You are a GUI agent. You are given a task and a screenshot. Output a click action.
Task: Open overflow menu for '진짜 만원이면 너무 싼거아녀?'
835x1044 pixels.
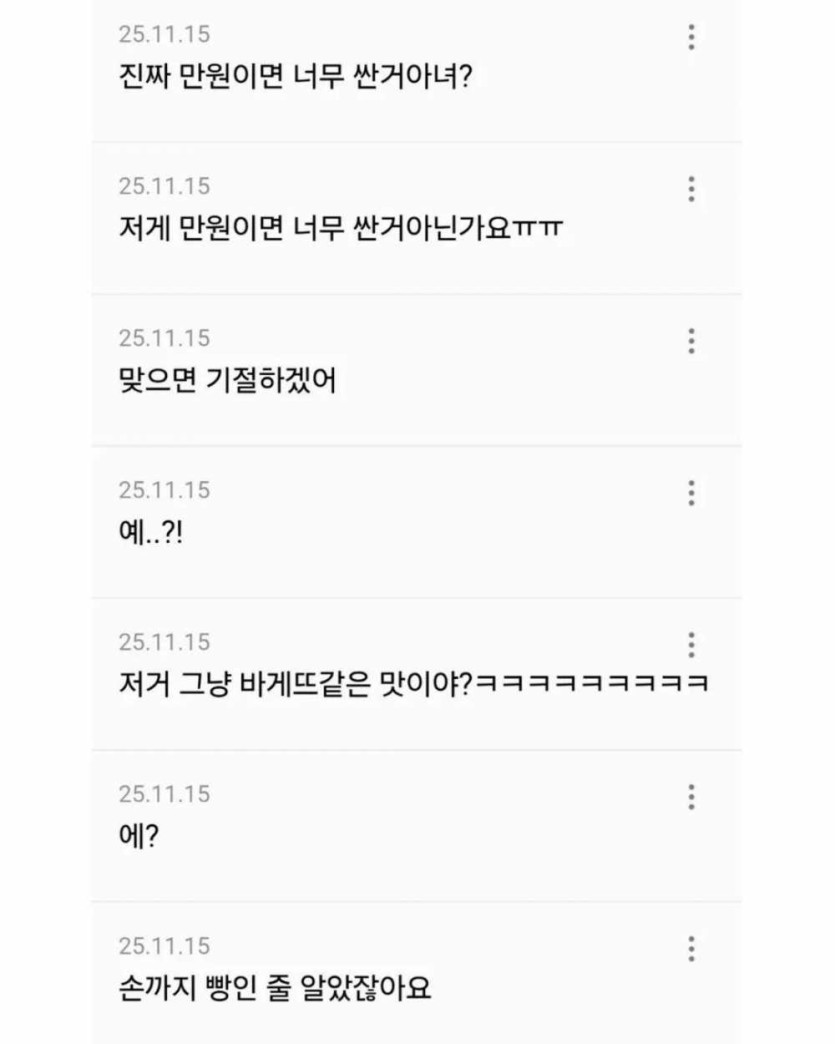pyautogui.click(x=691, y=37)
